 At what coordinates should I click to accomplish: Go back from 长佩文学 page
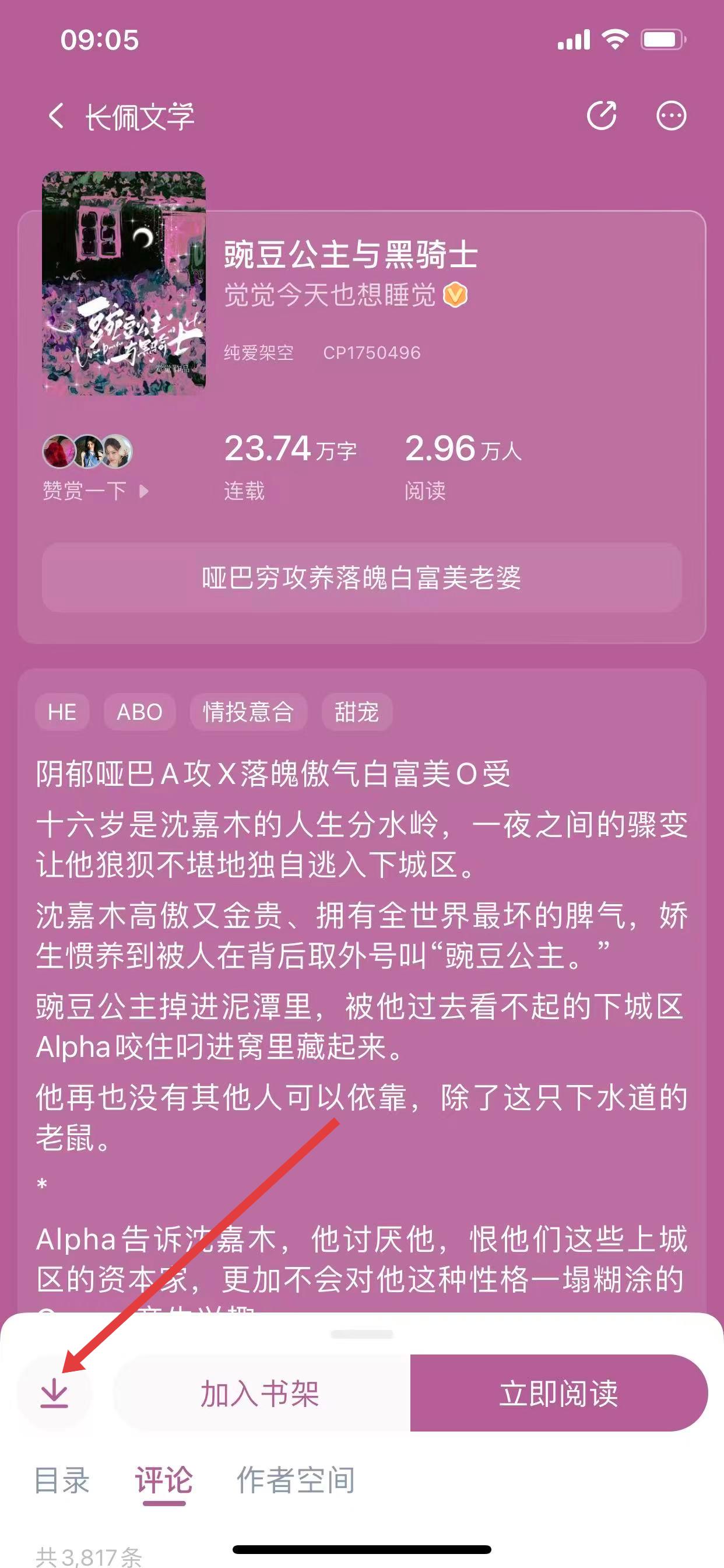pyautogui.click(x=56, y=116)
